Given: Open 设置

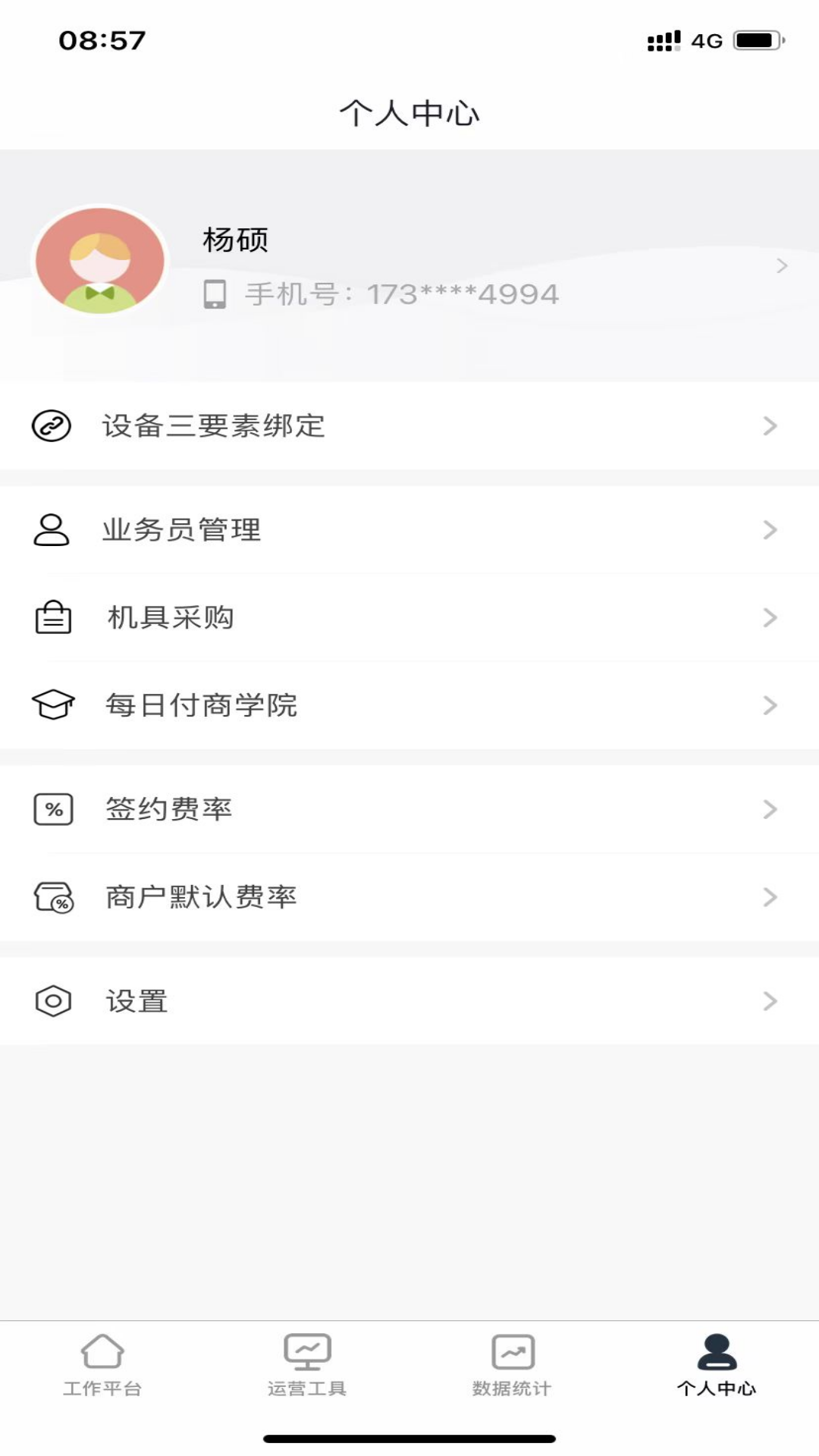Looking at the screenshot, I should (x=409, y=1002).
